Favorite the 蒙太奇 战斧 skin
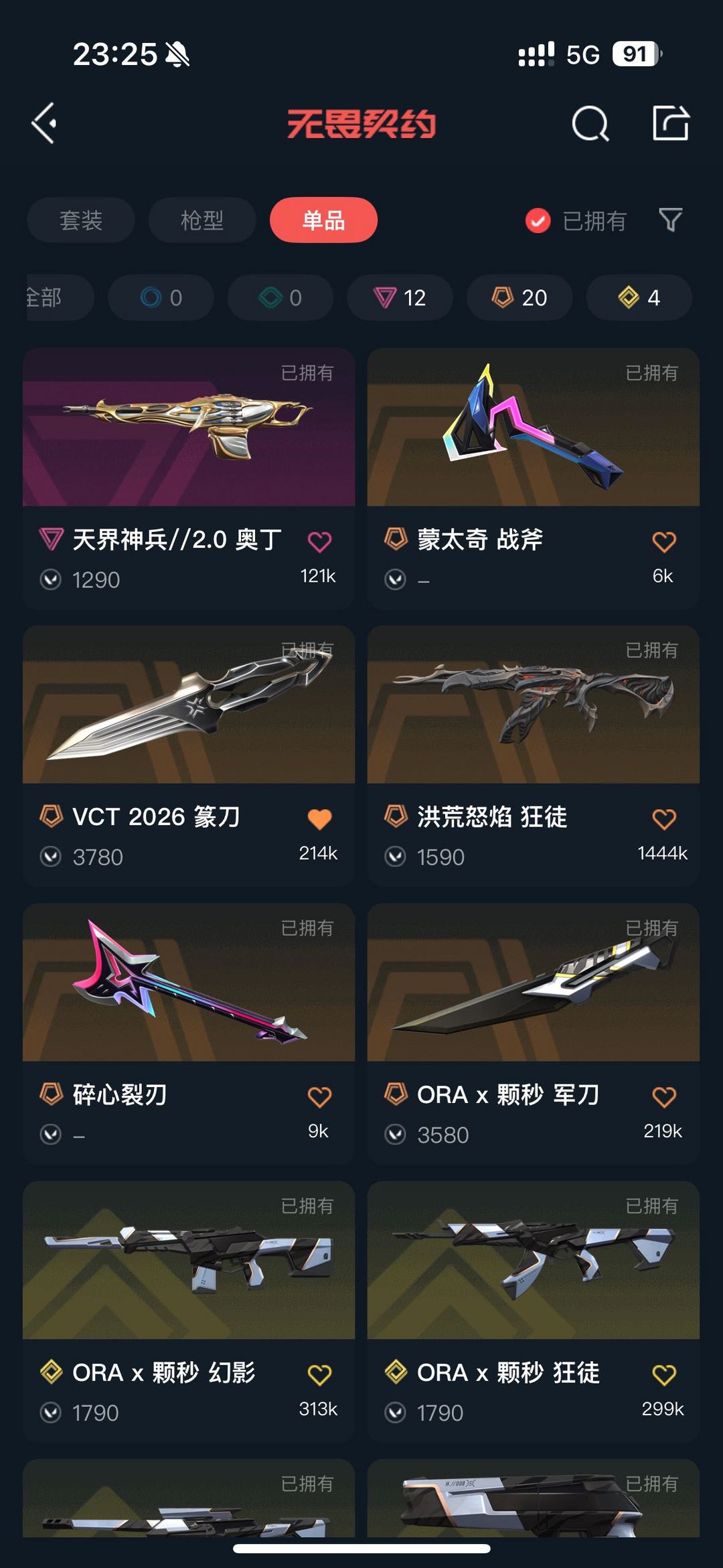 (664, 541)
